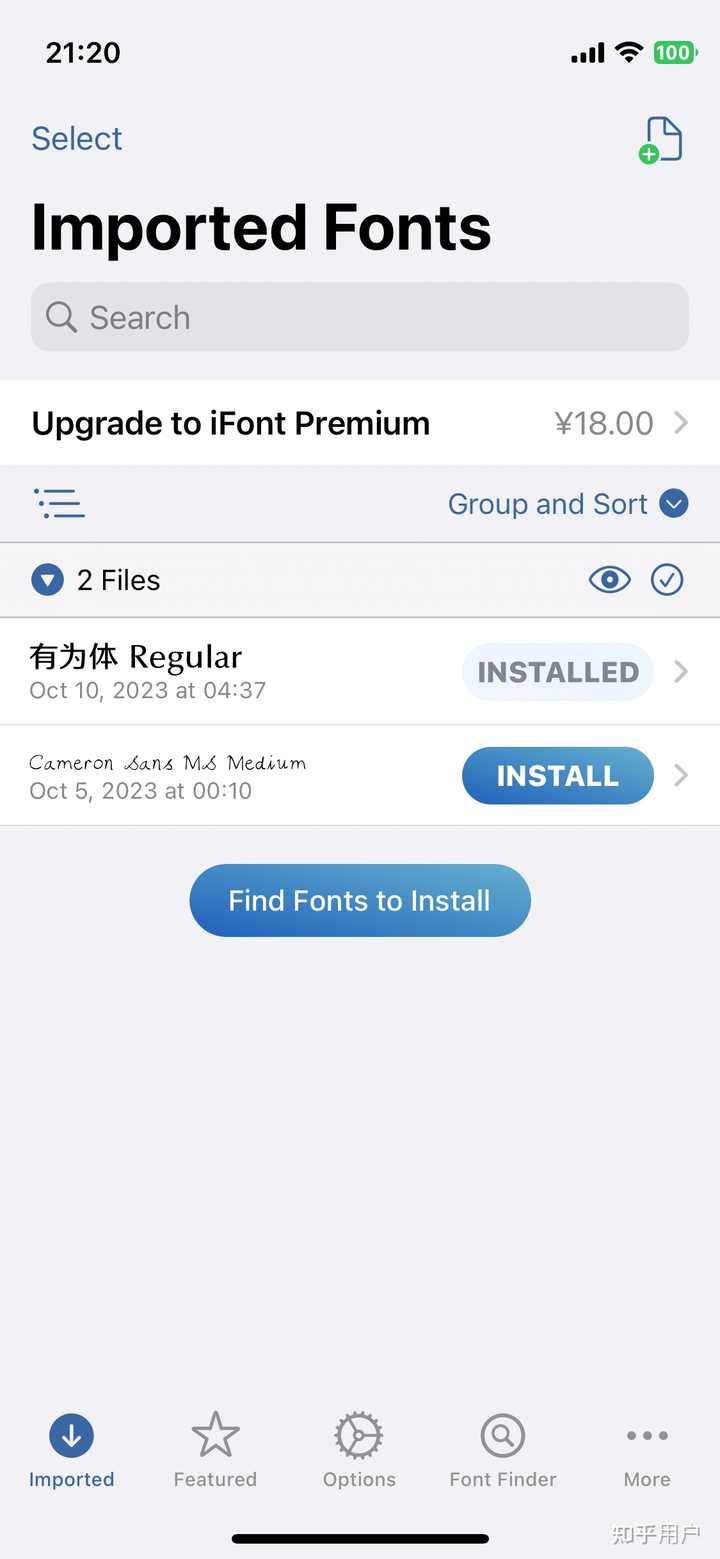This screenshot has width=720, height=1559.
Task: Expand details for Cameron Sans MS Medium
Action: click(681, 775)
